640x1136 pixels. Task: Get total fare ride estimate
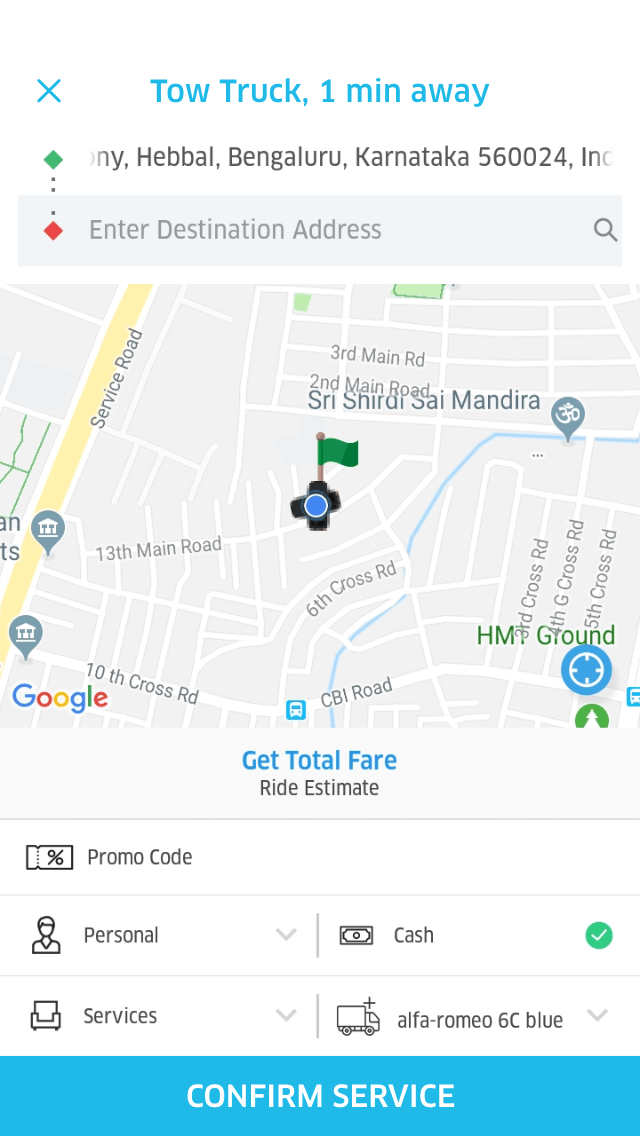[319, 772]
